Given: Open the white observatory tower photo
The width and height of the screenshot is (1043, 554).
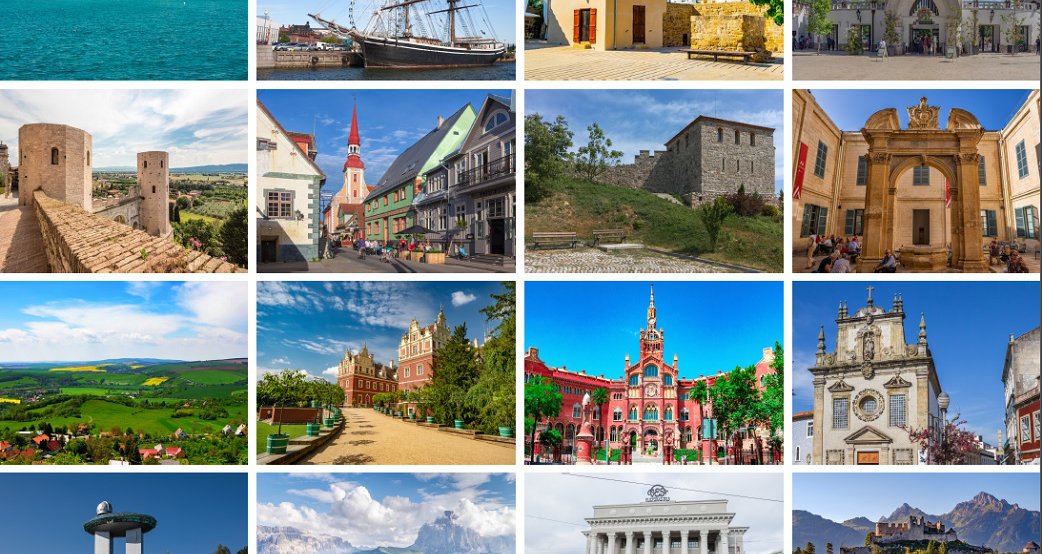Looking at the screenshot, I should [x=123, y=514].
